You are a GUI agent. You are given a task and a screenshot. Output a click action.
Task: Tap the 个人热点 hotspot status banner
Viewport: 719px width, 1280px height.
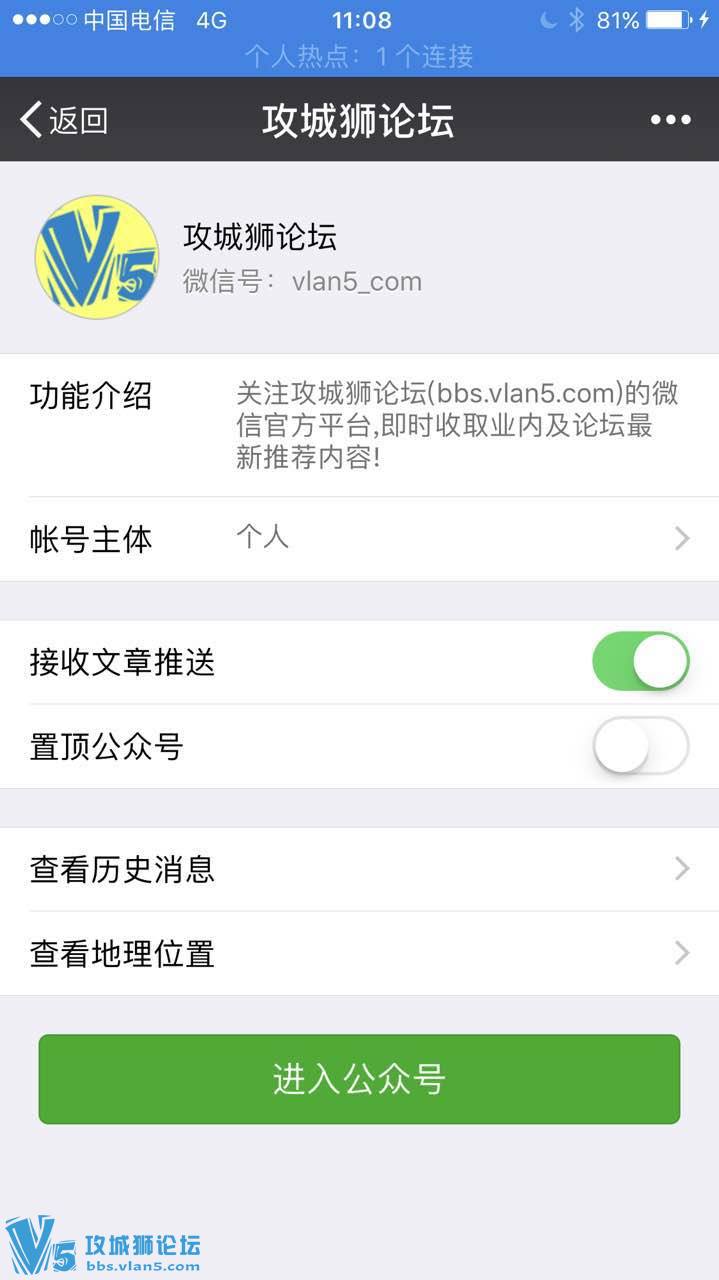[x=359, y=56]
